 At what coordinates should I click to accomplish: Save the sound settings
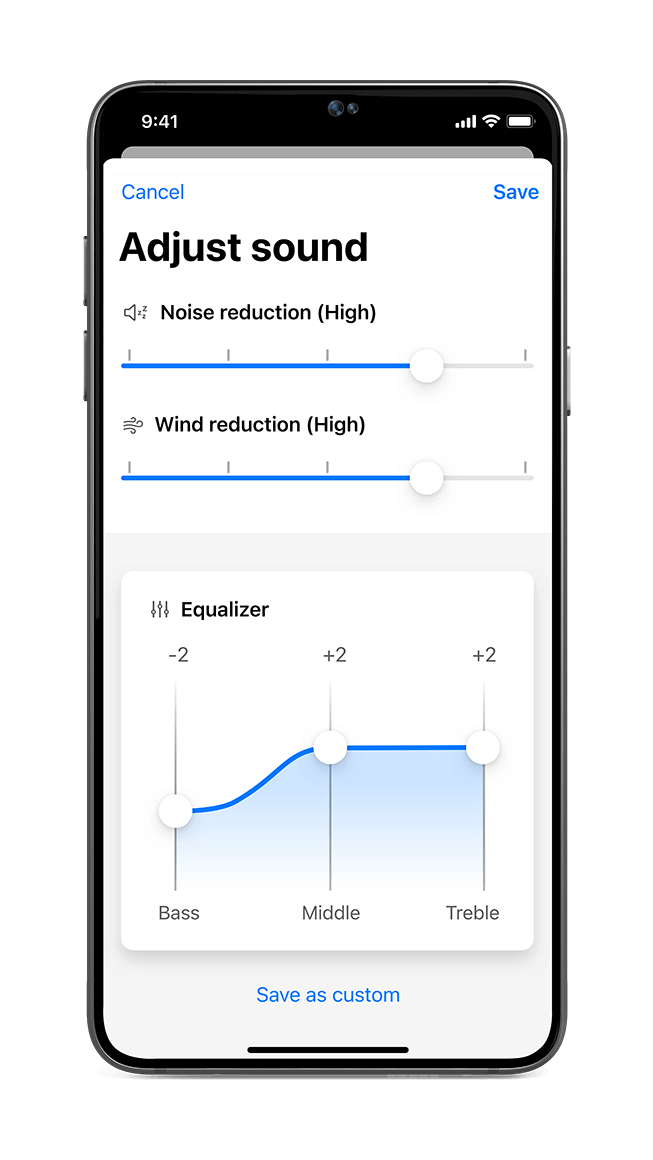pos(515,192)
